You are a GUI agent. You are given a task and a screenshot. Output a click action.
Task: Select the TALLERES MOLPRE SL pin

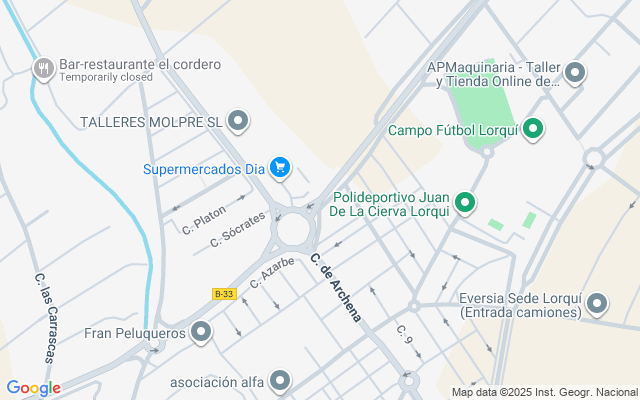pos(238,121)
